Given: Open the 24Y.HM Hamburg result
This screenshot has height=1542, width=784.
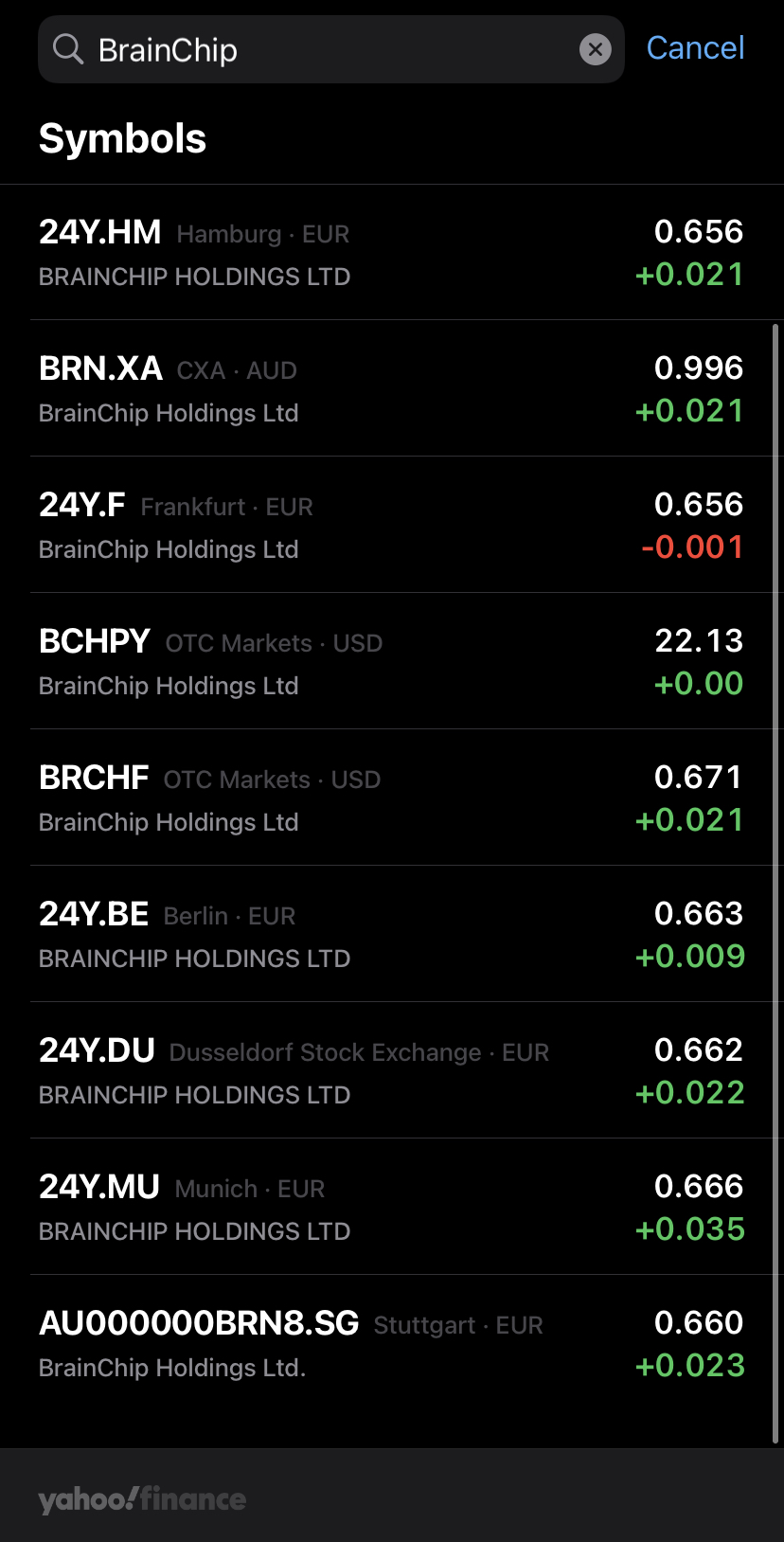Looking at the screenshot, I should 391,253.
